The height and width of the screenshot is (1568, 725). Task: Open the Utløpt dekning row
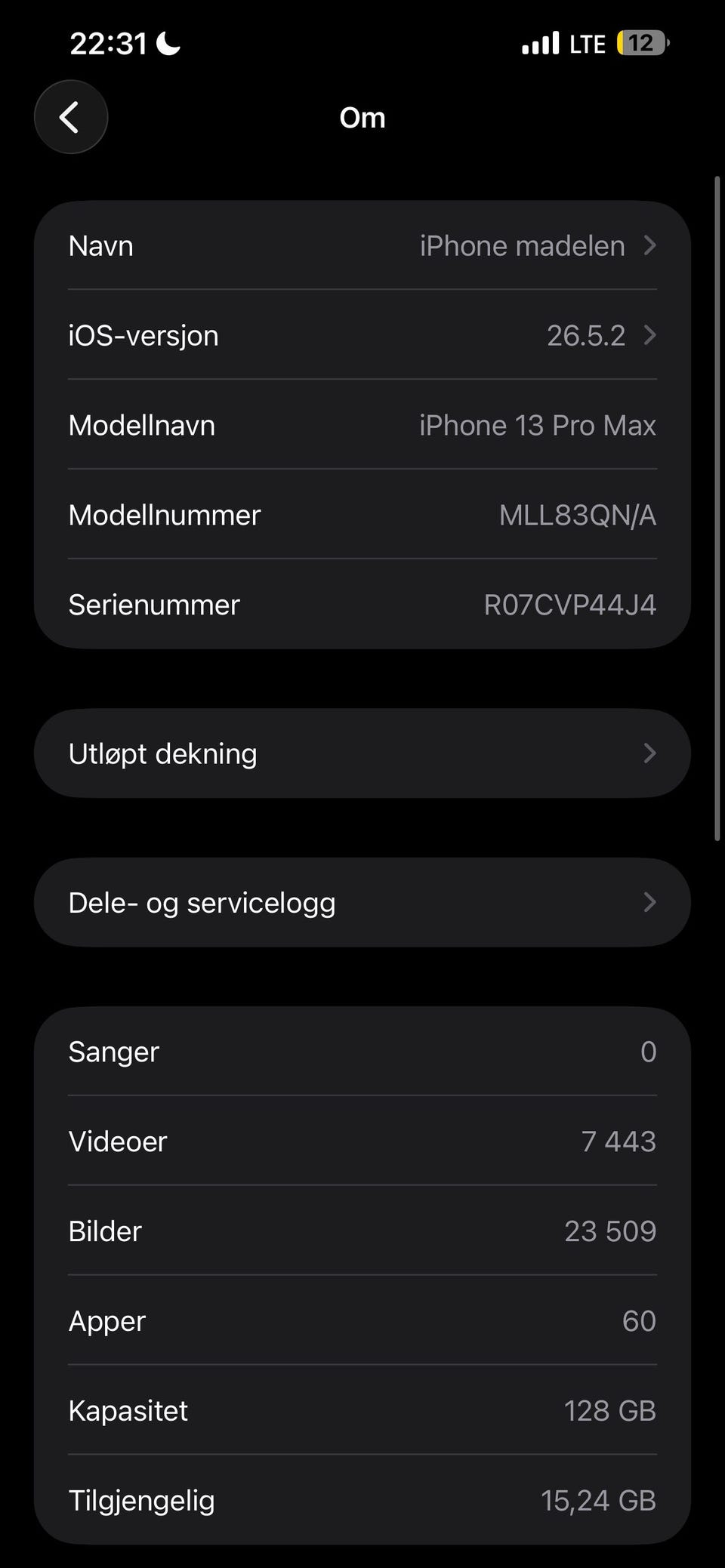(362, 753)
